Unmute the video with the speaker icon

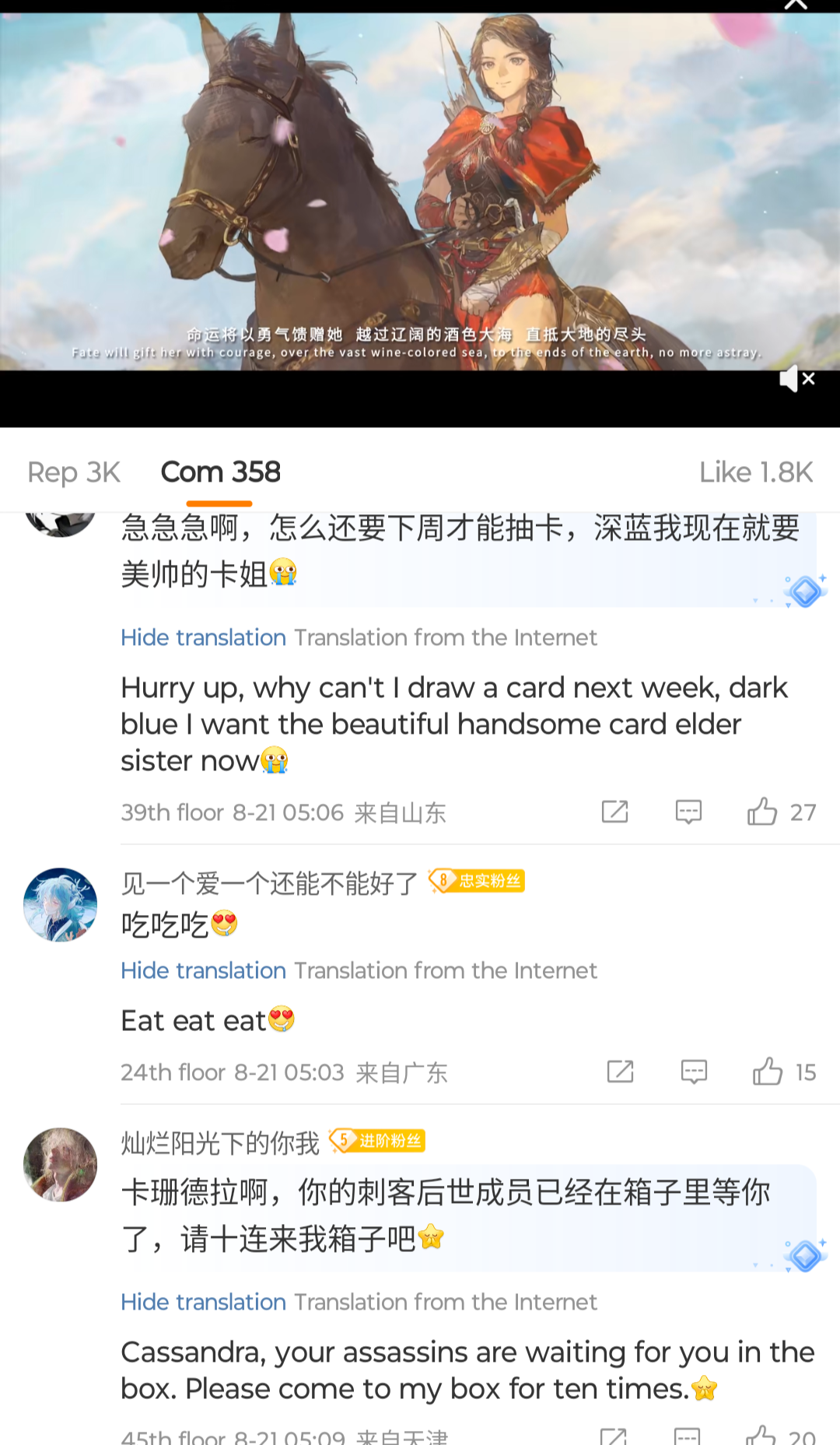pos(796,379)
